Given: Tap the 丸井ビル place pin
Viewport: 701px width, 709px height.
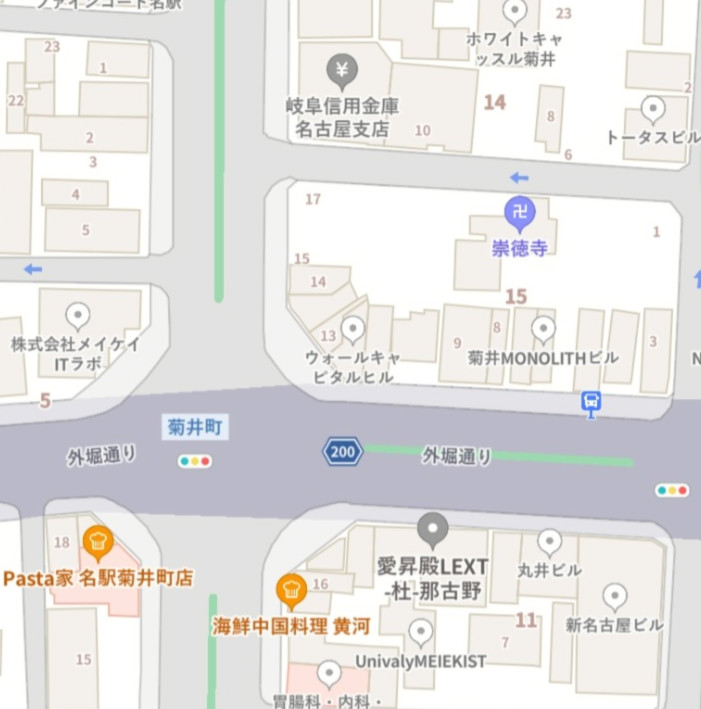Looking at the screenshot, I should 549,542.
